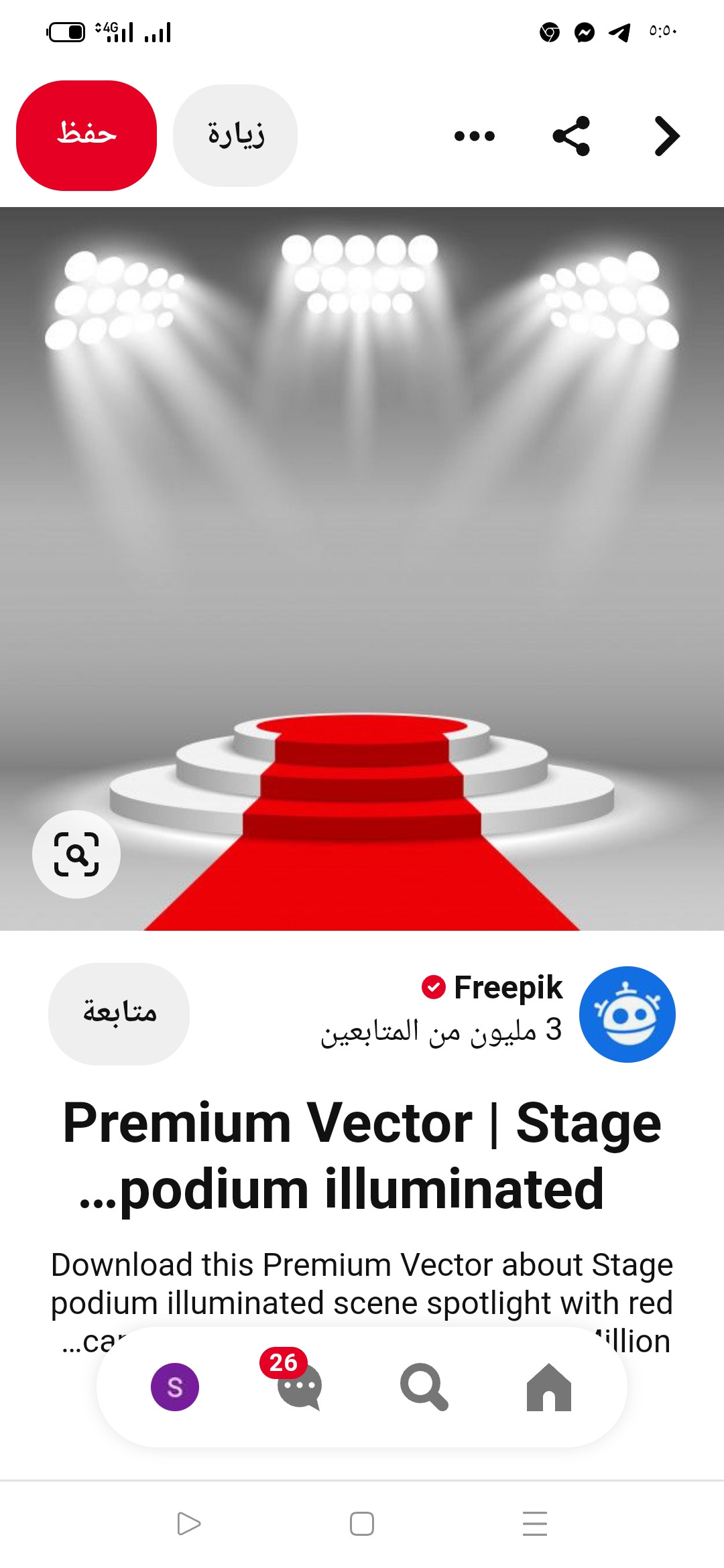
Task: Open the three-dot overflow menu
Action: (x=474, y=136)
